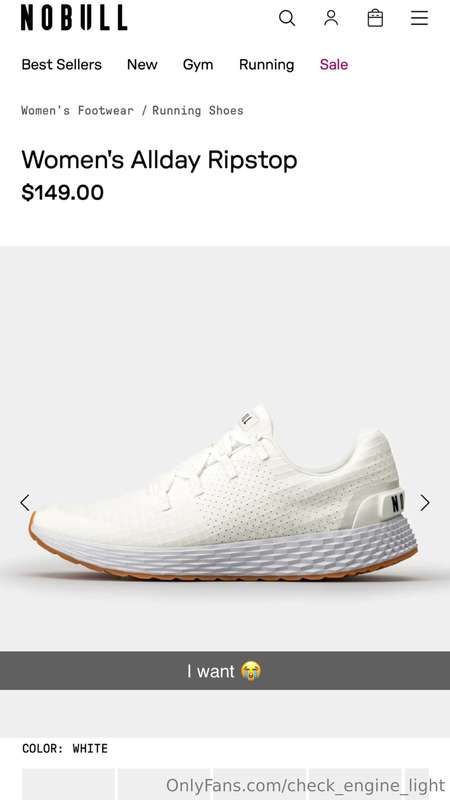Show the next product photo

[x=425, y=503]
